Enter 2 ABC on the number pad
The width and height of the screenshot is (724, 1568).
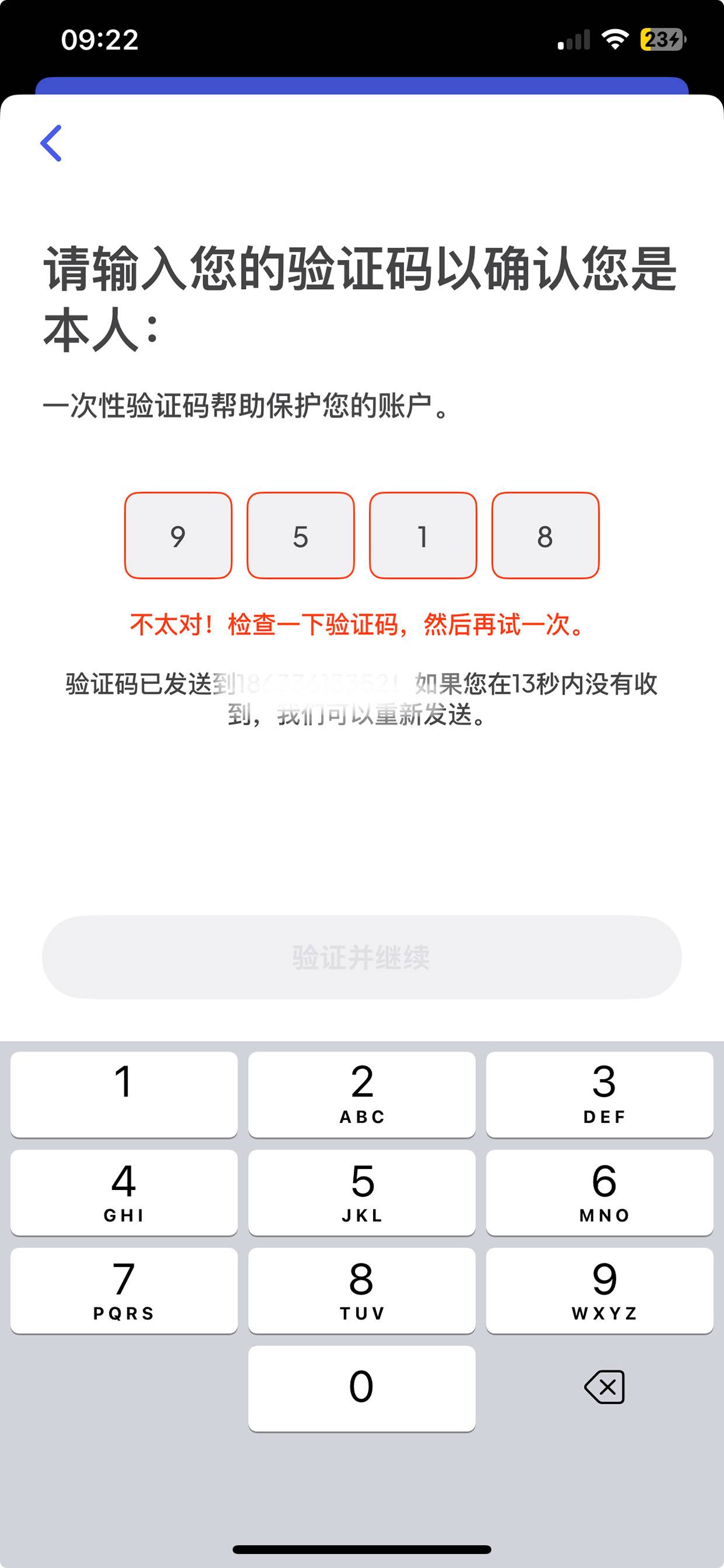pyautogui.click(x=362, y=1094)
